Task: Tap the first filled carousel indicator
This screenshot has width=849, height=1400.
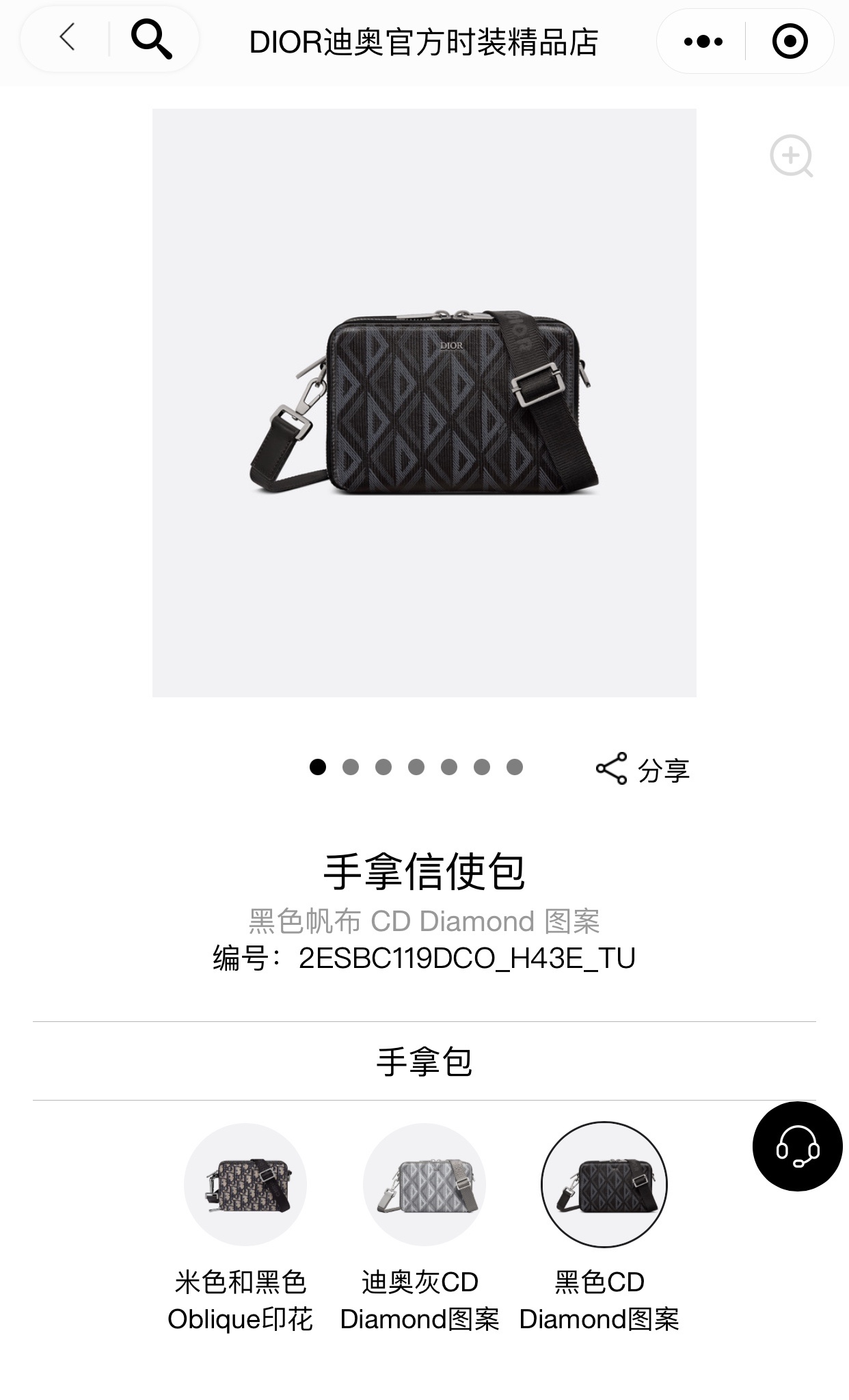Action: point(316,768)
